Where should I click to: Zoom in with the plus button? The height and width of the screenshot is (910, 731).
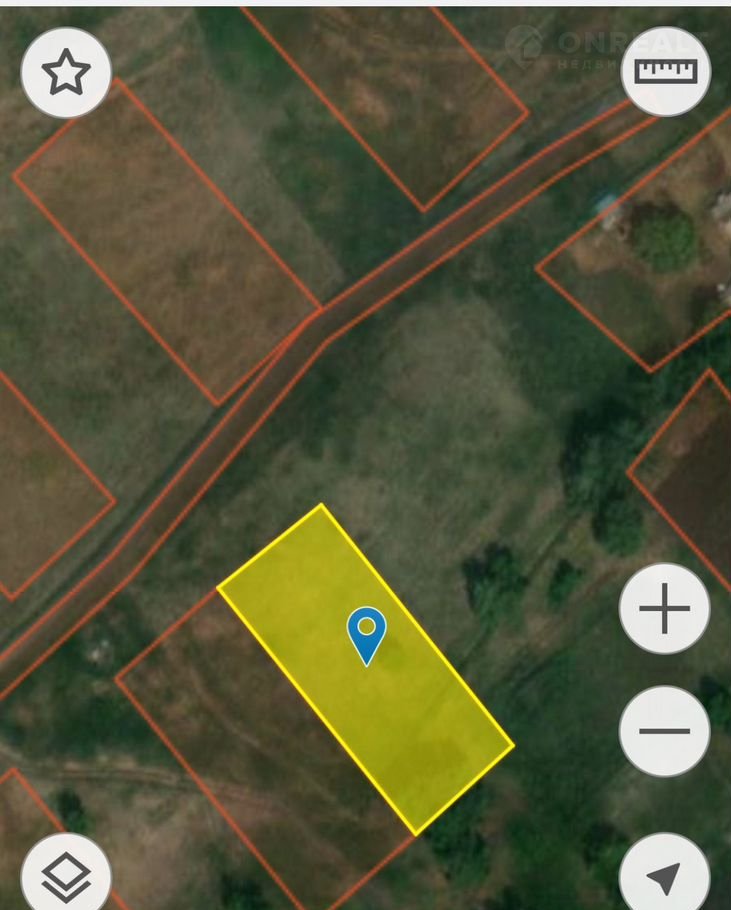click(664, 608)
